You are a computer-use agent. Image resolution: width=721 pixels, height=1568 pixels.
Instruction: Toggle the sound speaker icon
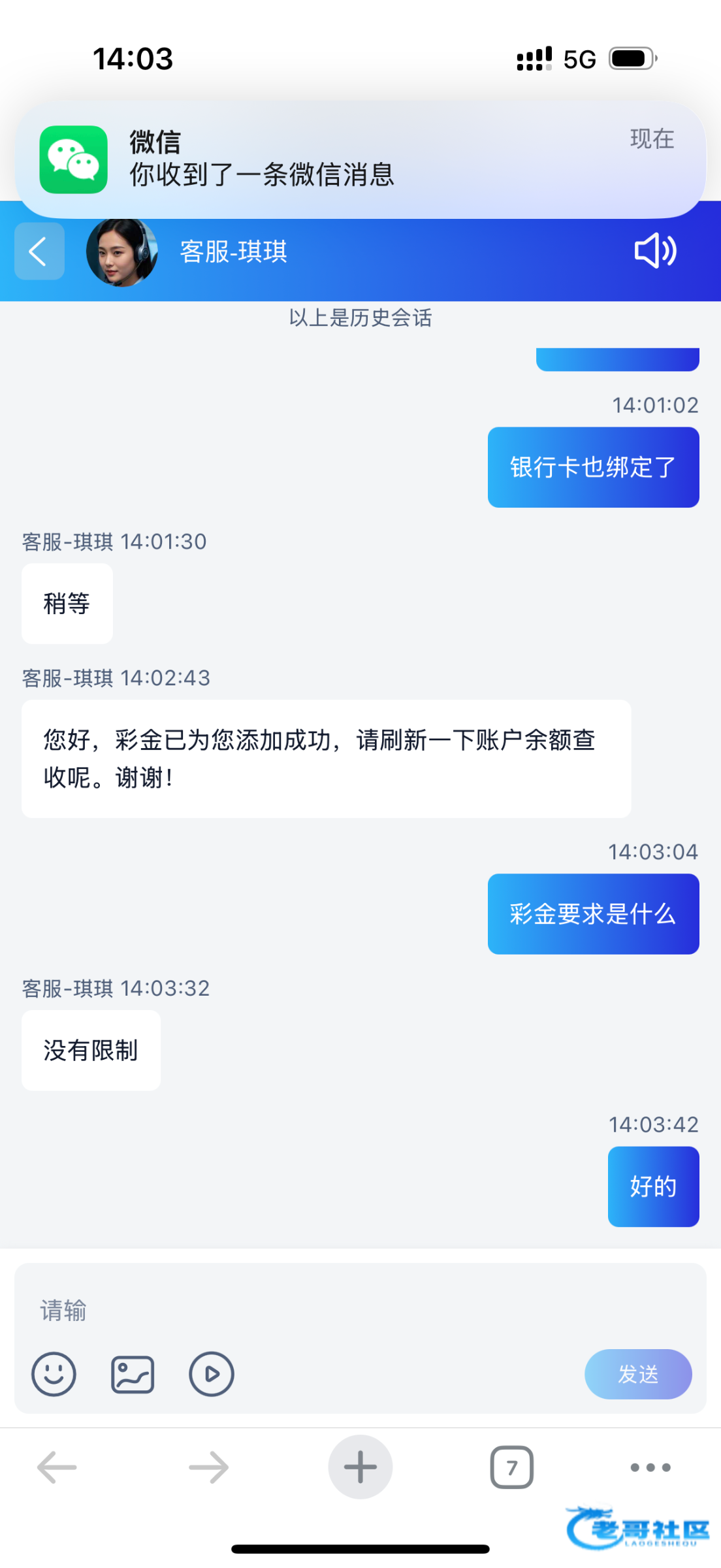(x=655, y=251)
